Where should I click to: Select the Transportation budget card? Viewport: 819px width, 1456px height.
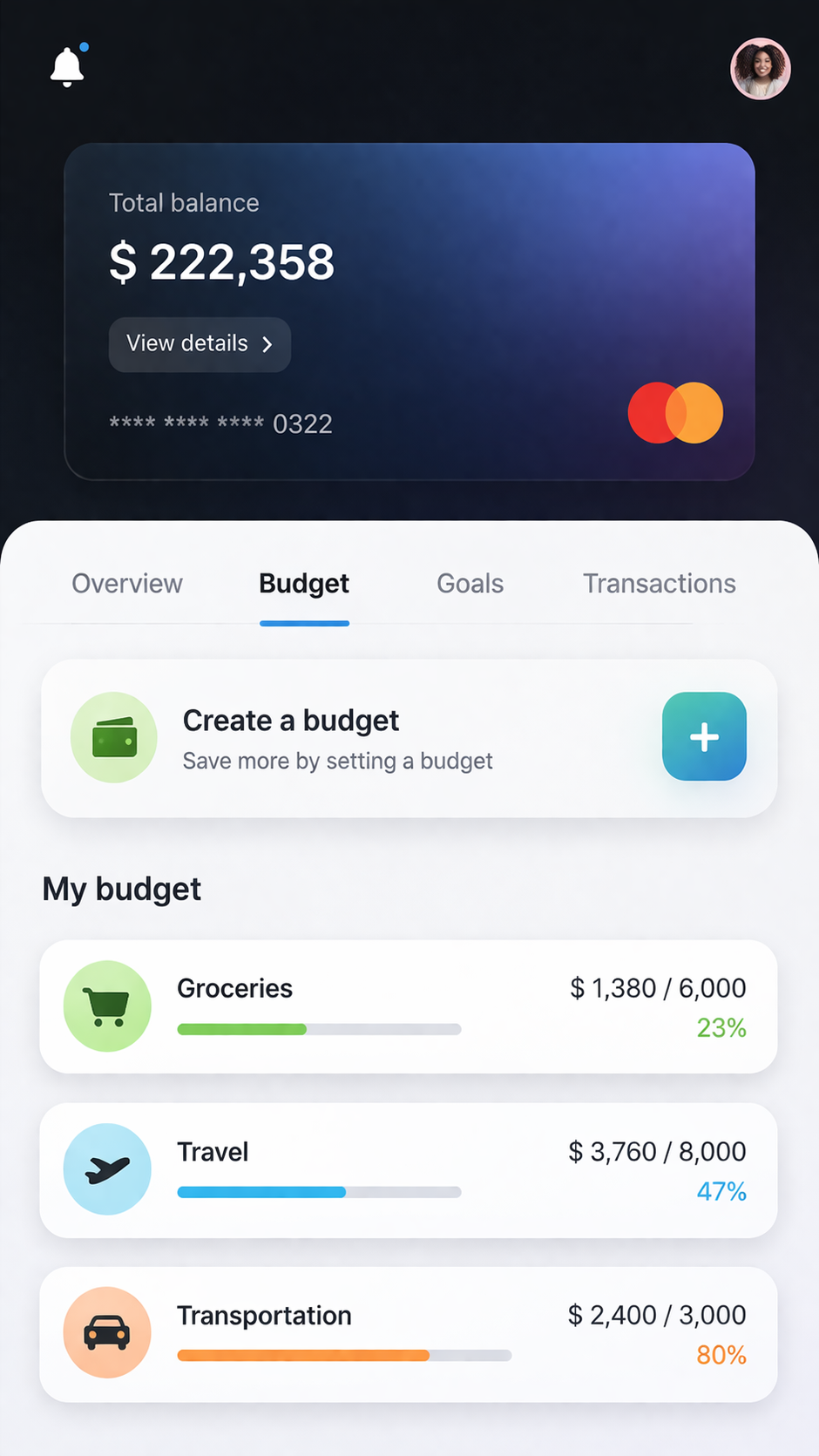pyautogui.click(x=409, y=1334)
